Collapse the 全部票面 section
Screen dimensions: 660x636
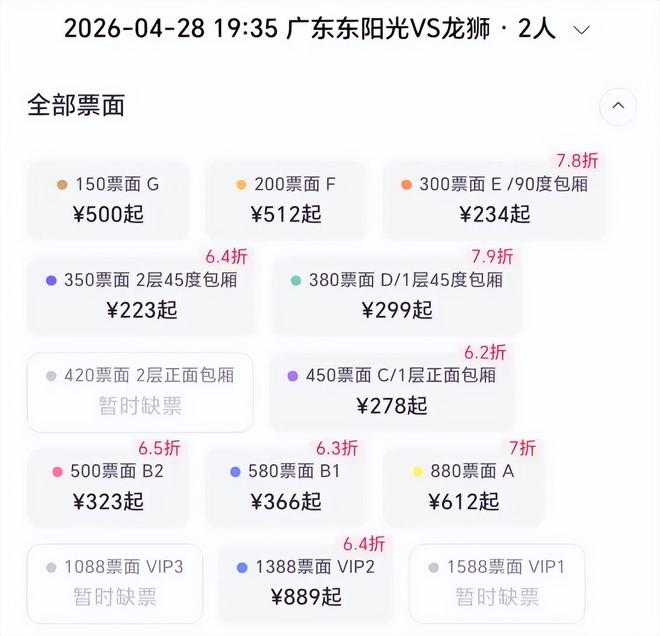(x=617, y=106)
